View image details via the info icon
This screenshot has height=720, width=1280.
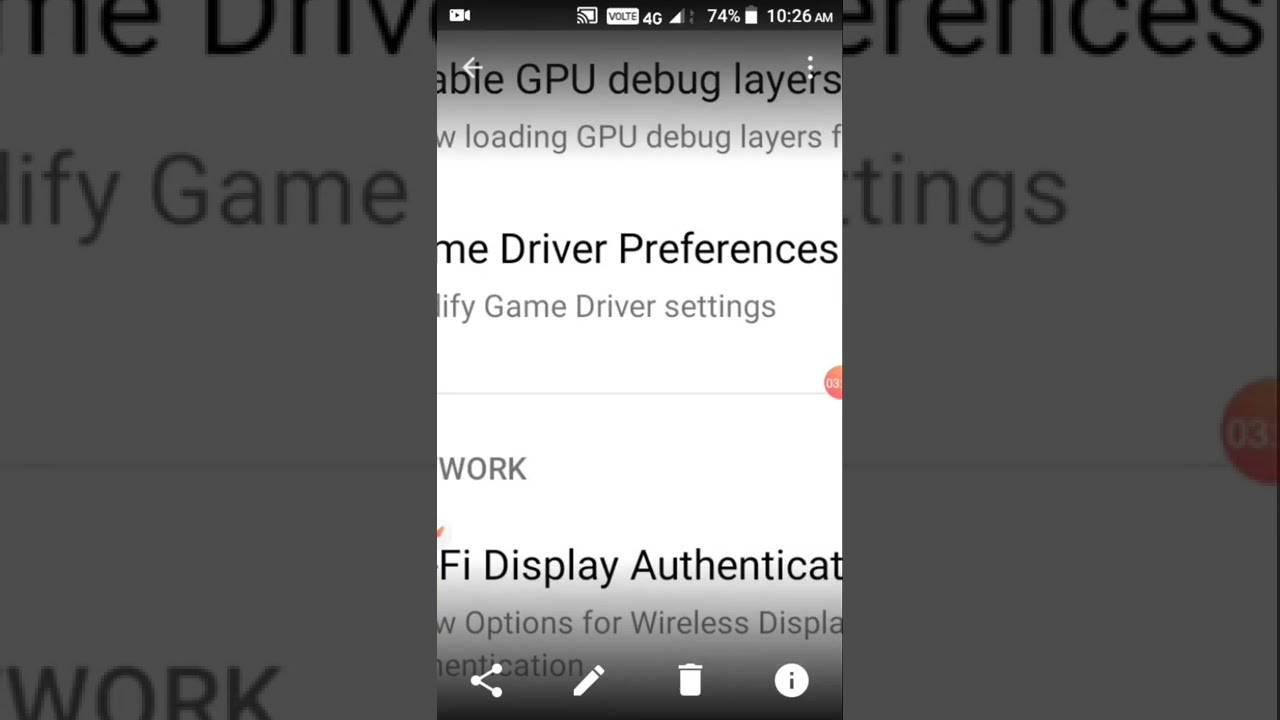tap(791, 681)
